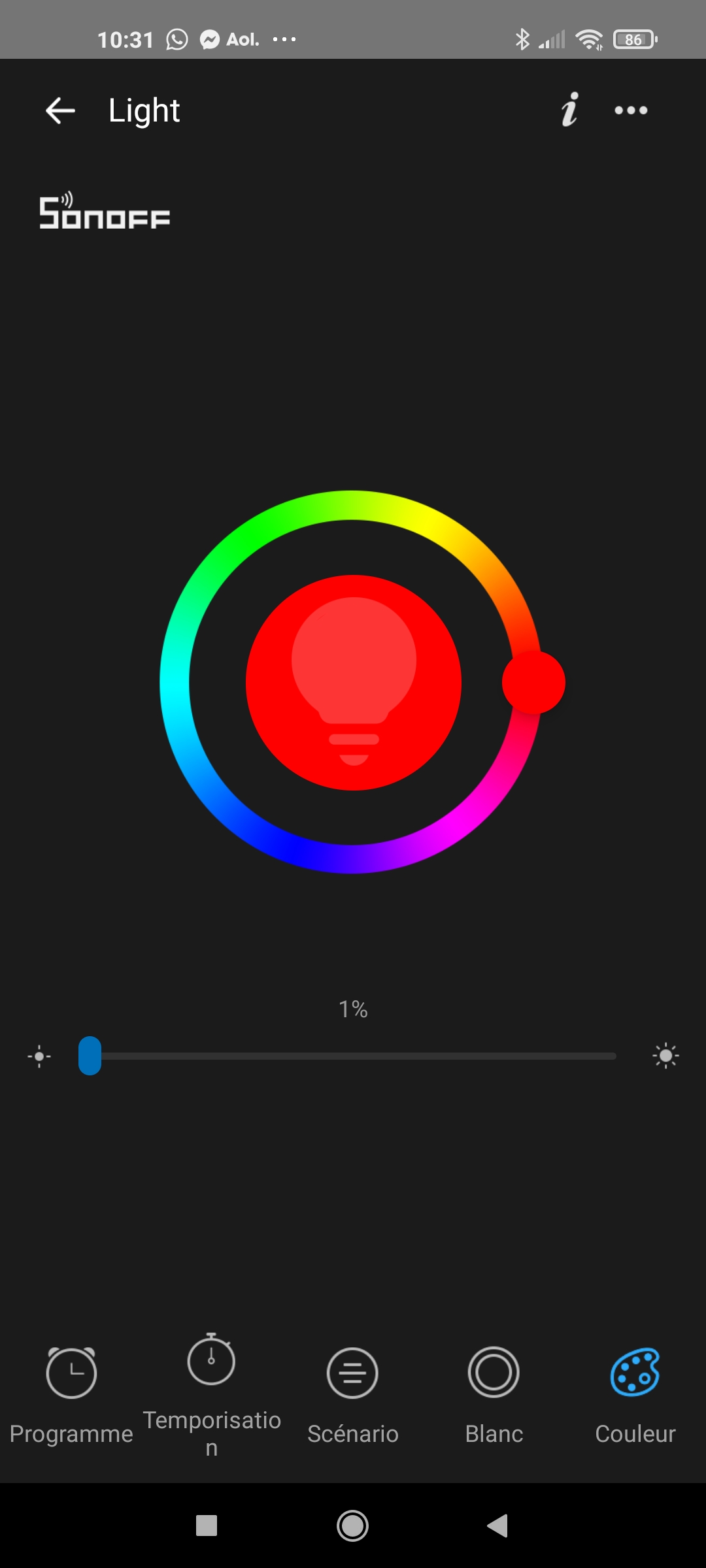Open the Scénario modes
706x1568 pixels.
point(353,1396)
